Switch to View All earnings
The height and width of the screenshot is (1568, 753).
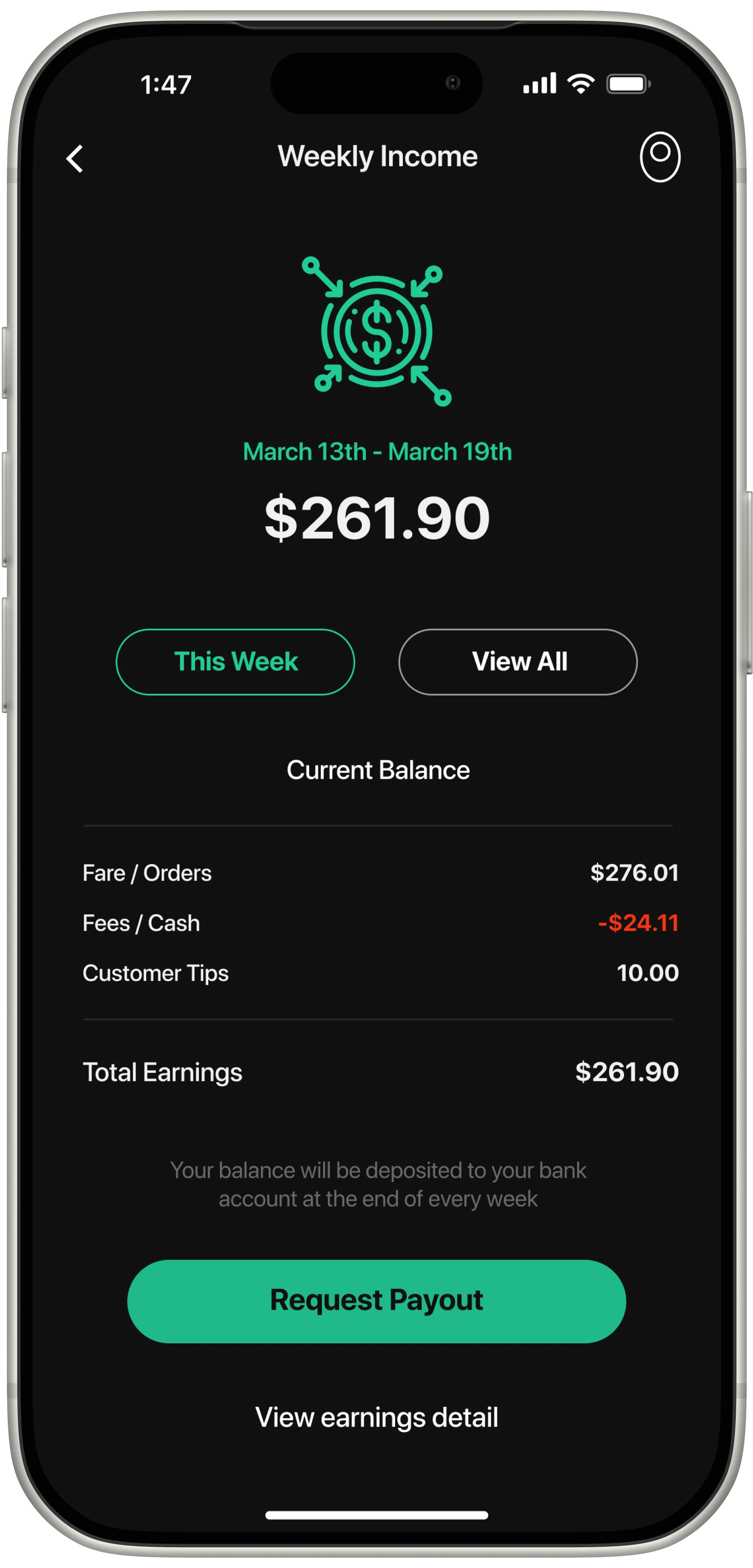pyautogui.click(x=518, y=662)
